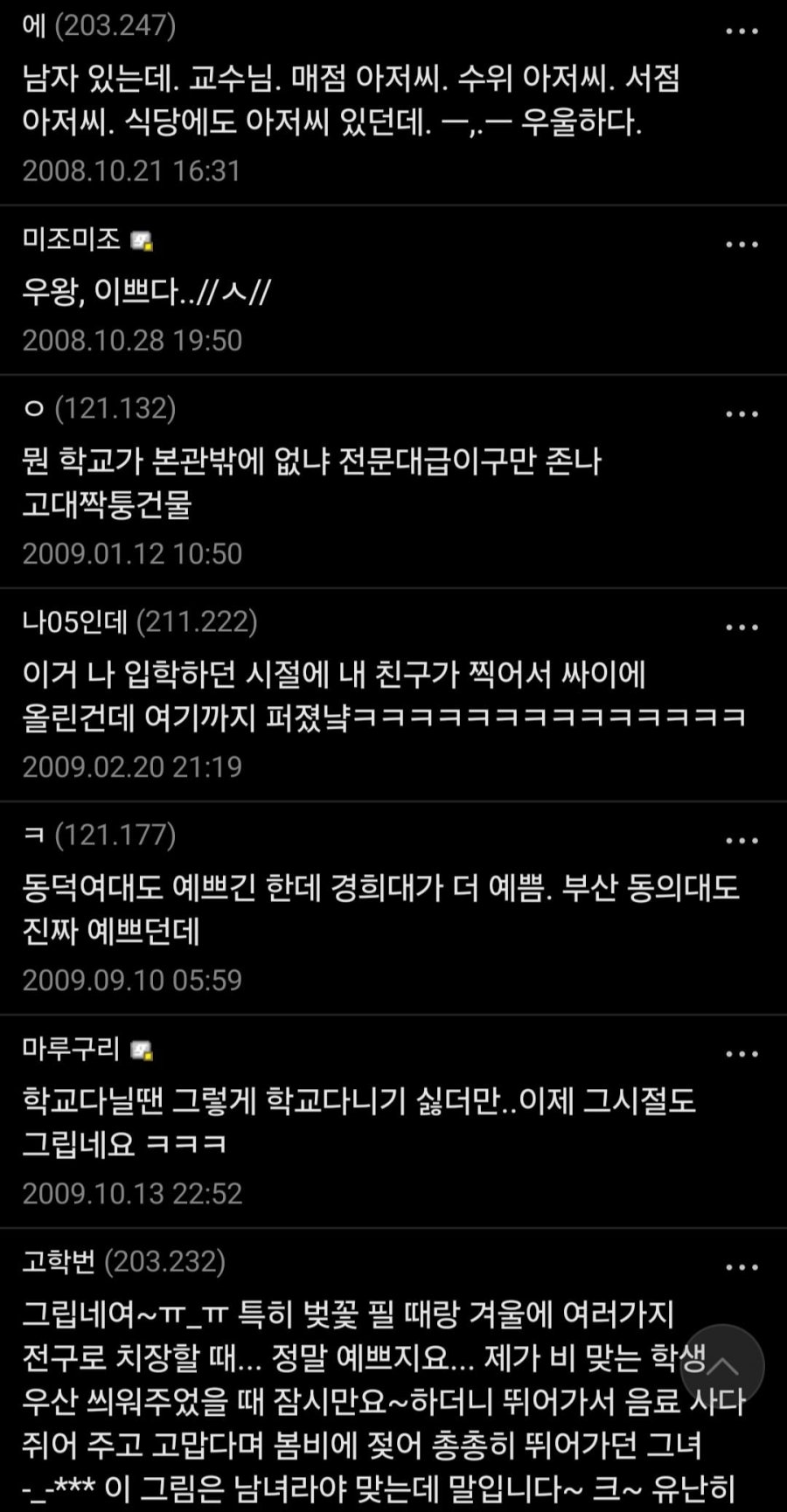Image resolution: width=787 pixels, height=1512 pixels.
Task: Open options menu on 미조미조's comment
Action: (x=742, y=244)
